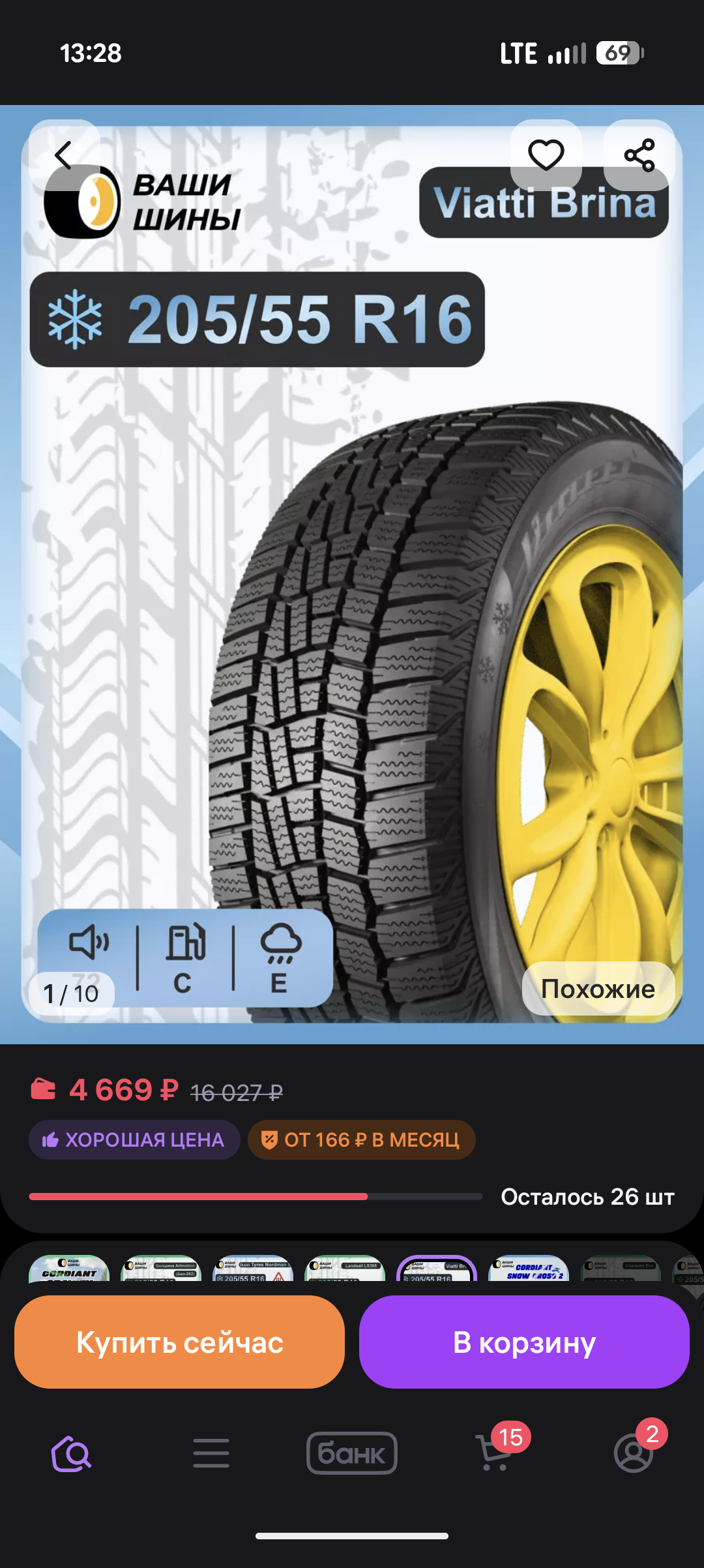Add the tire to cart with В корзину
This screenshot has width=704, height=1568.
(x=524, y=1342)
